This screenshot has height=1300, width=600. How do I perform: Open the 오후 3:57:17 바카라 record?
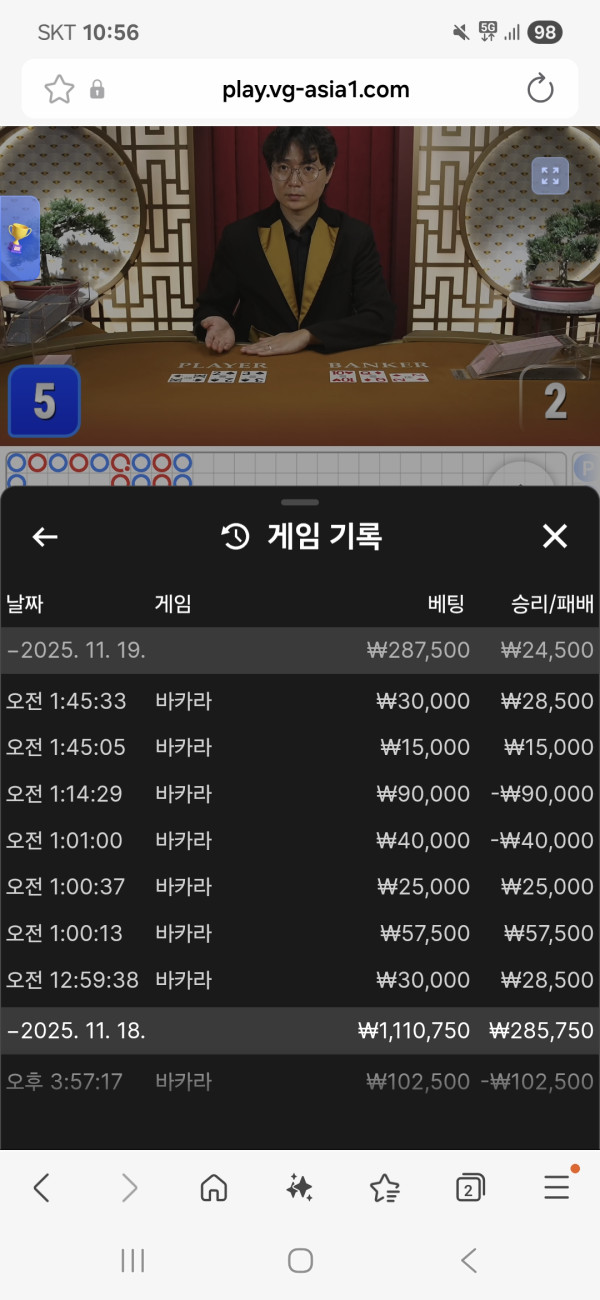(x=300, y=1081)
